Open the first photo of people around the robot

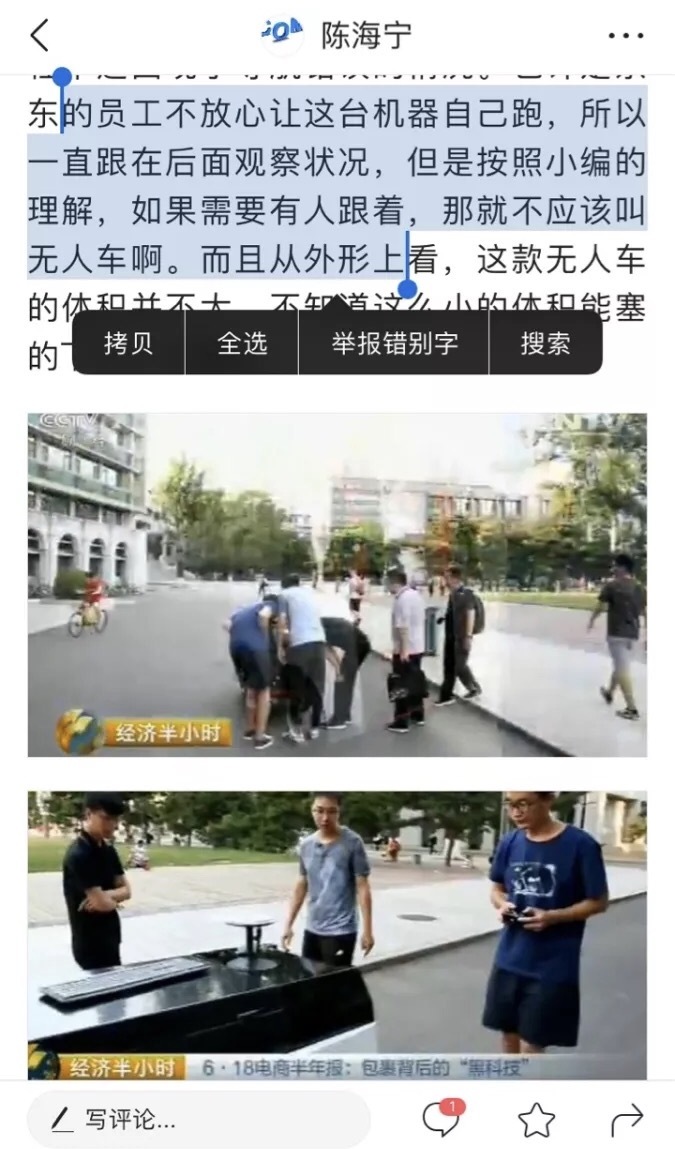click(337, 584)
